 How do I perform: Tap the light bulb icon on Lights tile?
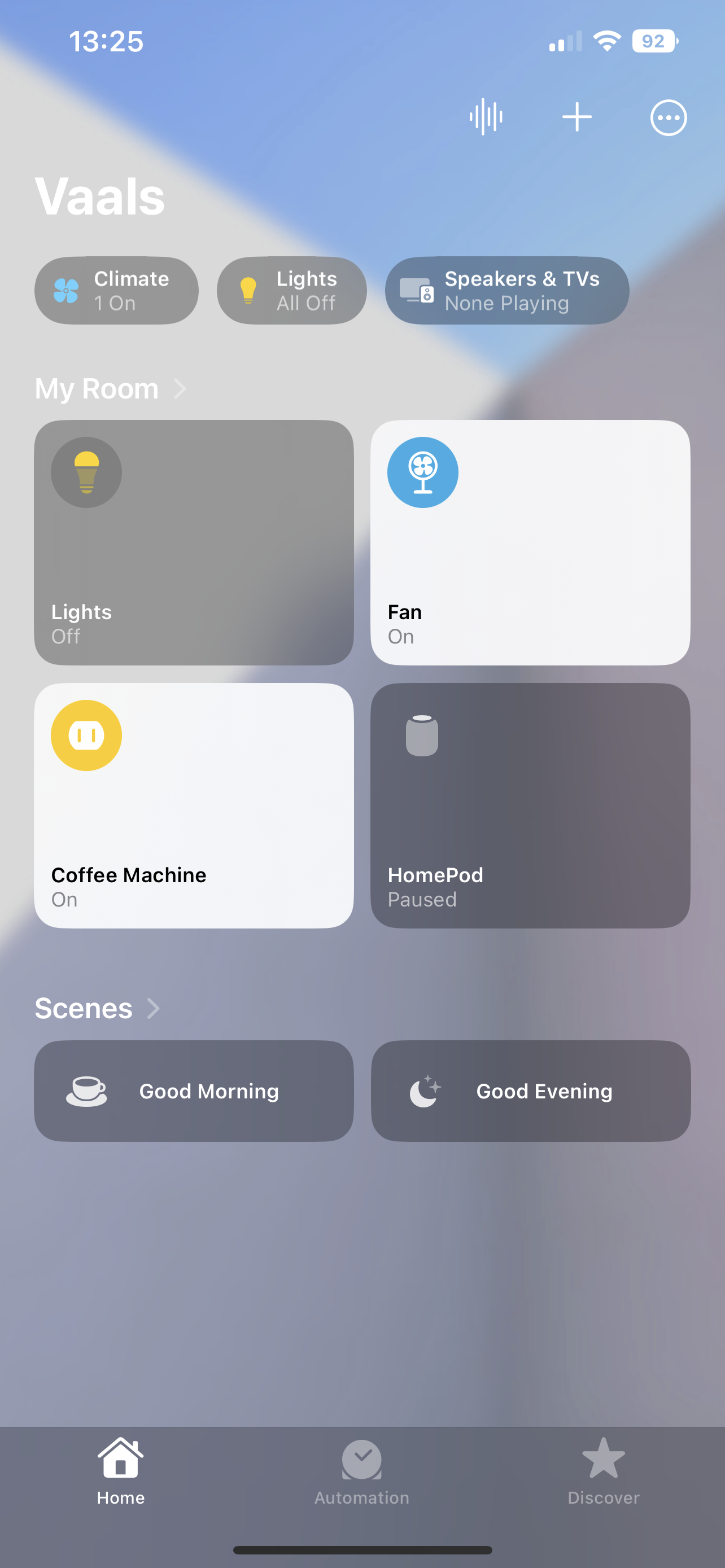(86, 472)
